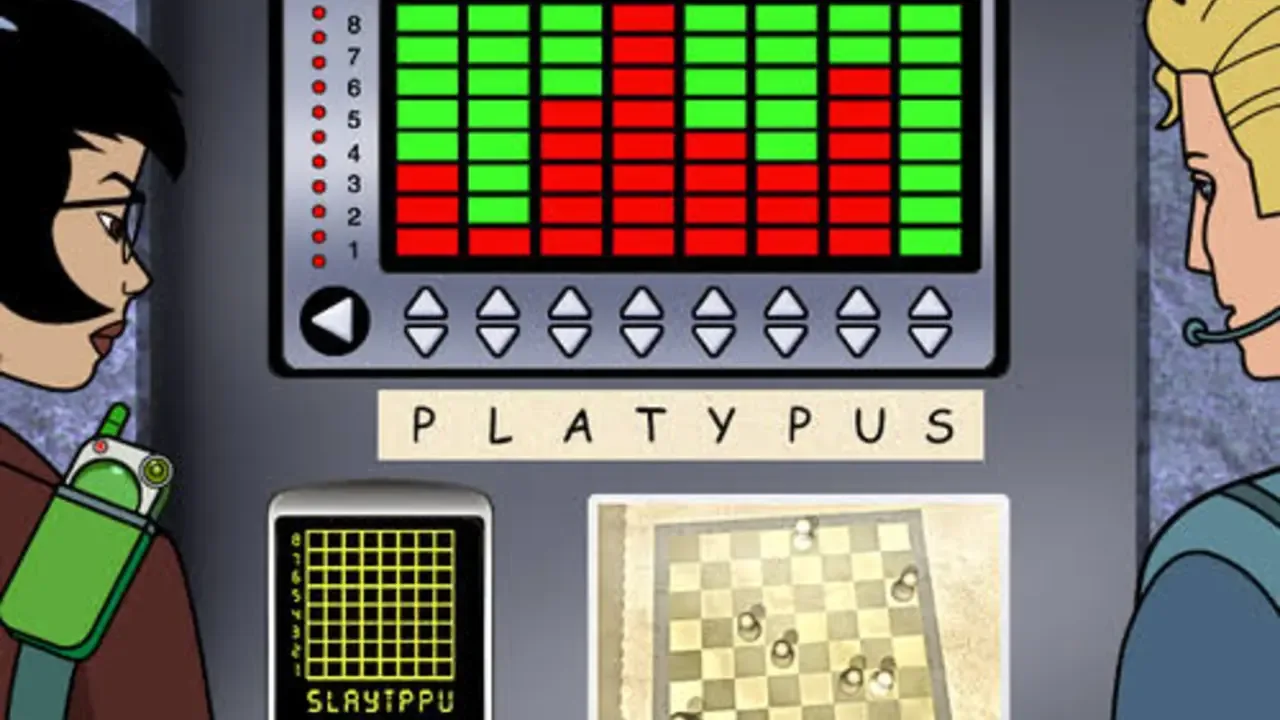
Task: Raise the second column with the up arrow
Action: pos(498,304)
